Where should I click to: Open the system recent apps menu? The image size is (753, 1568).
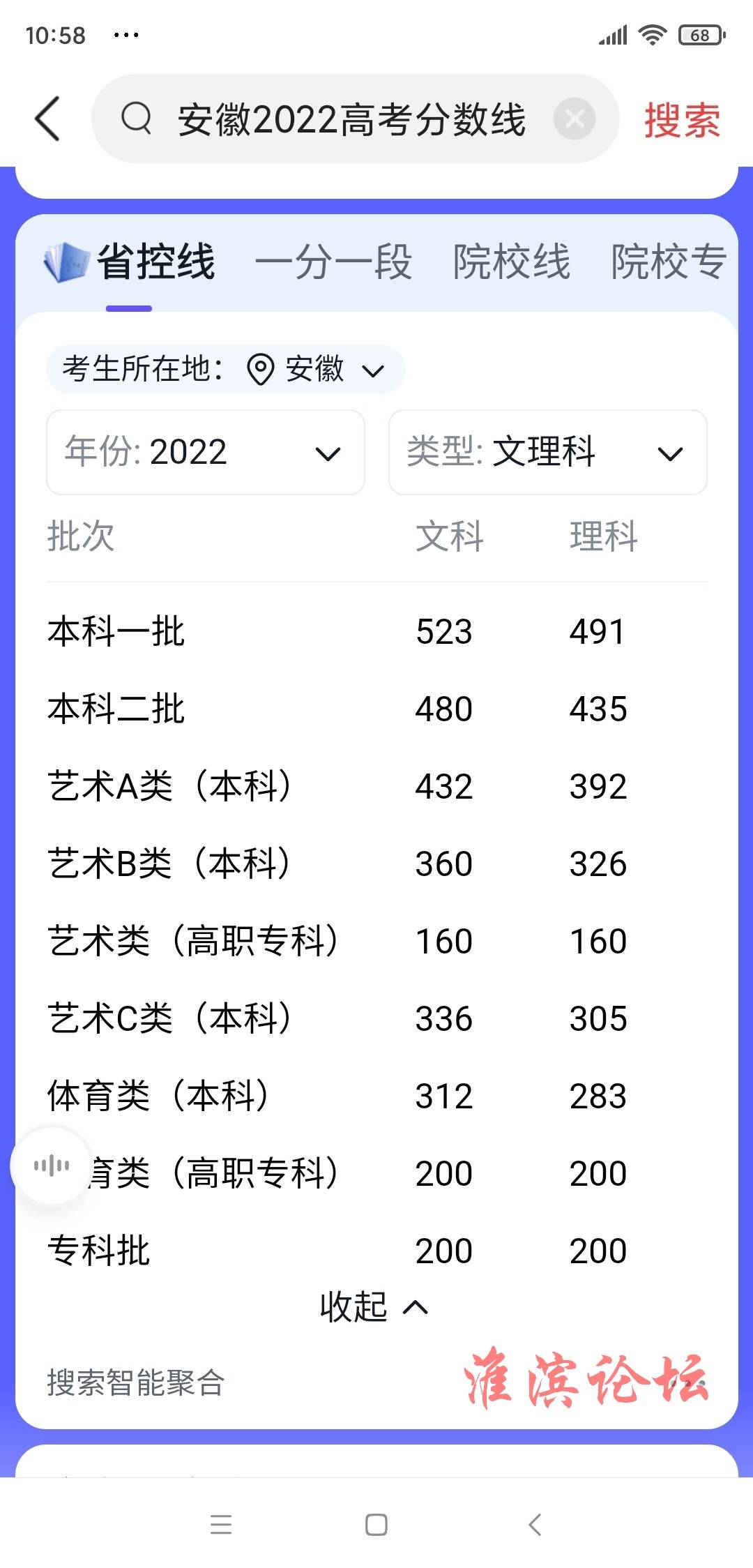pos(221,1525)
